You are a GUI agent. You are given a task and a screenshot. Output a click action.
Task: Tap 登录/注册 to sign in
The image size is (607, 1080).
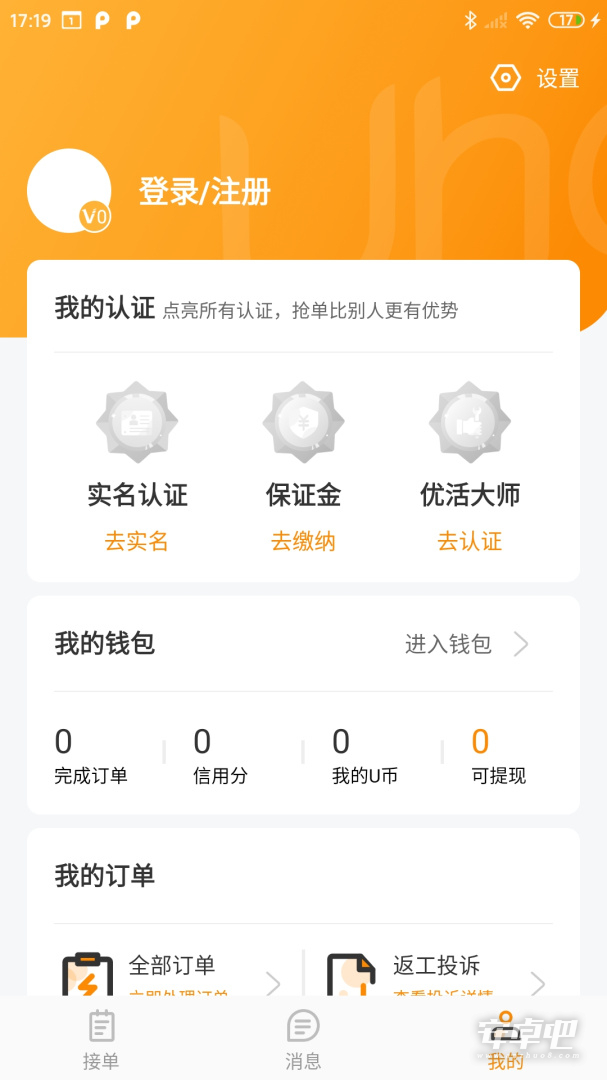tap(205, 191)
